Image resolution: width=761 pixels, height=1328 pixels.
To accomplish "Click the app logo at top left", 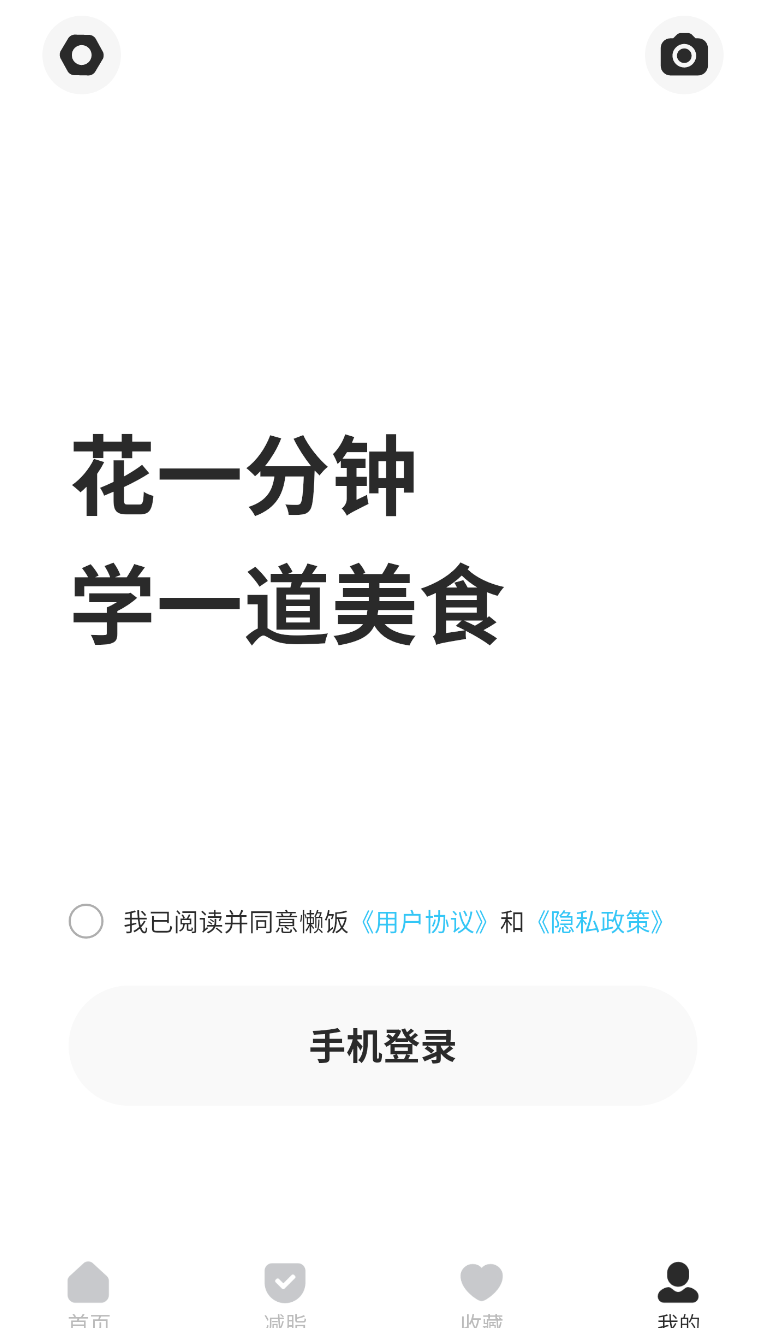I will click(81, 55).
